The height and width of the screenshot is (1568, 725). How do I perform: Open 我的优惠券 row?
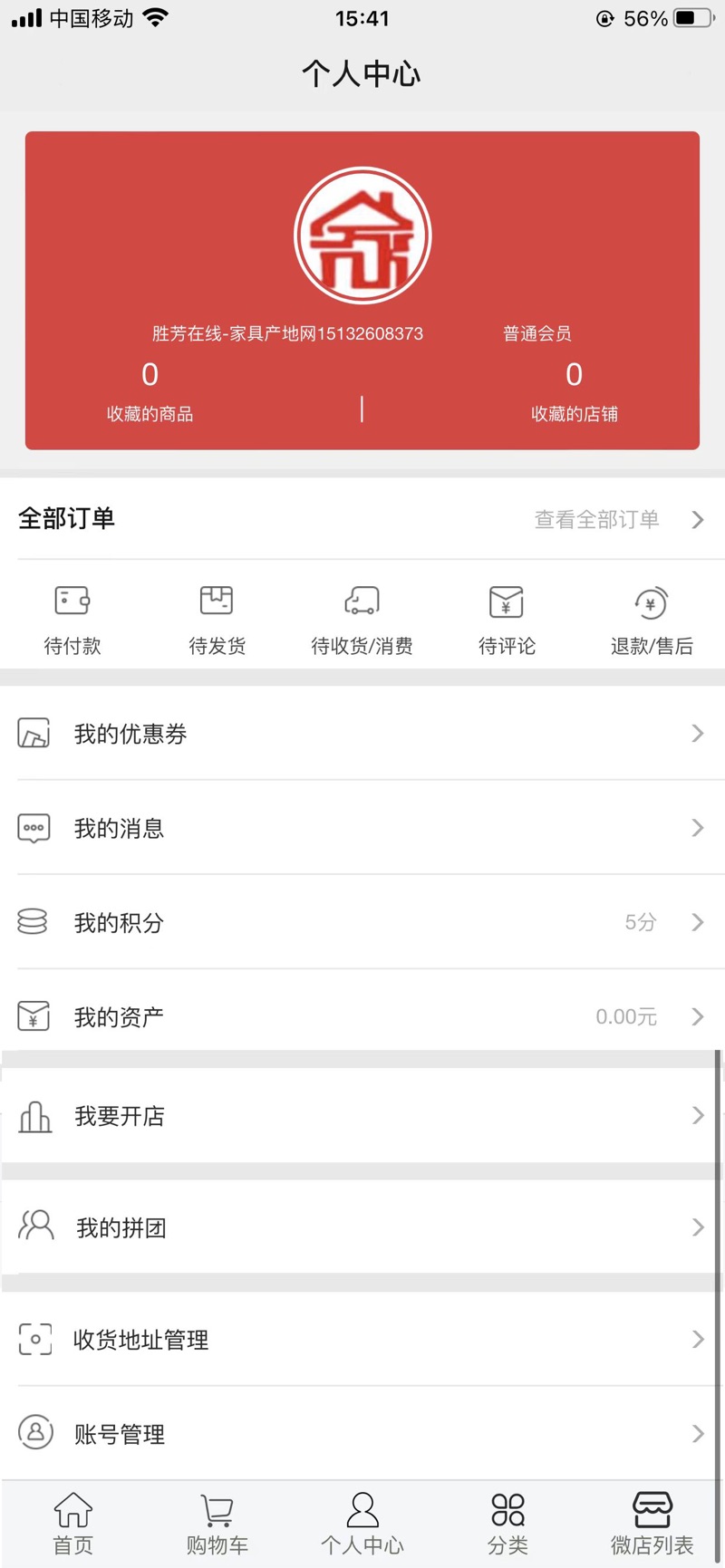362,734
